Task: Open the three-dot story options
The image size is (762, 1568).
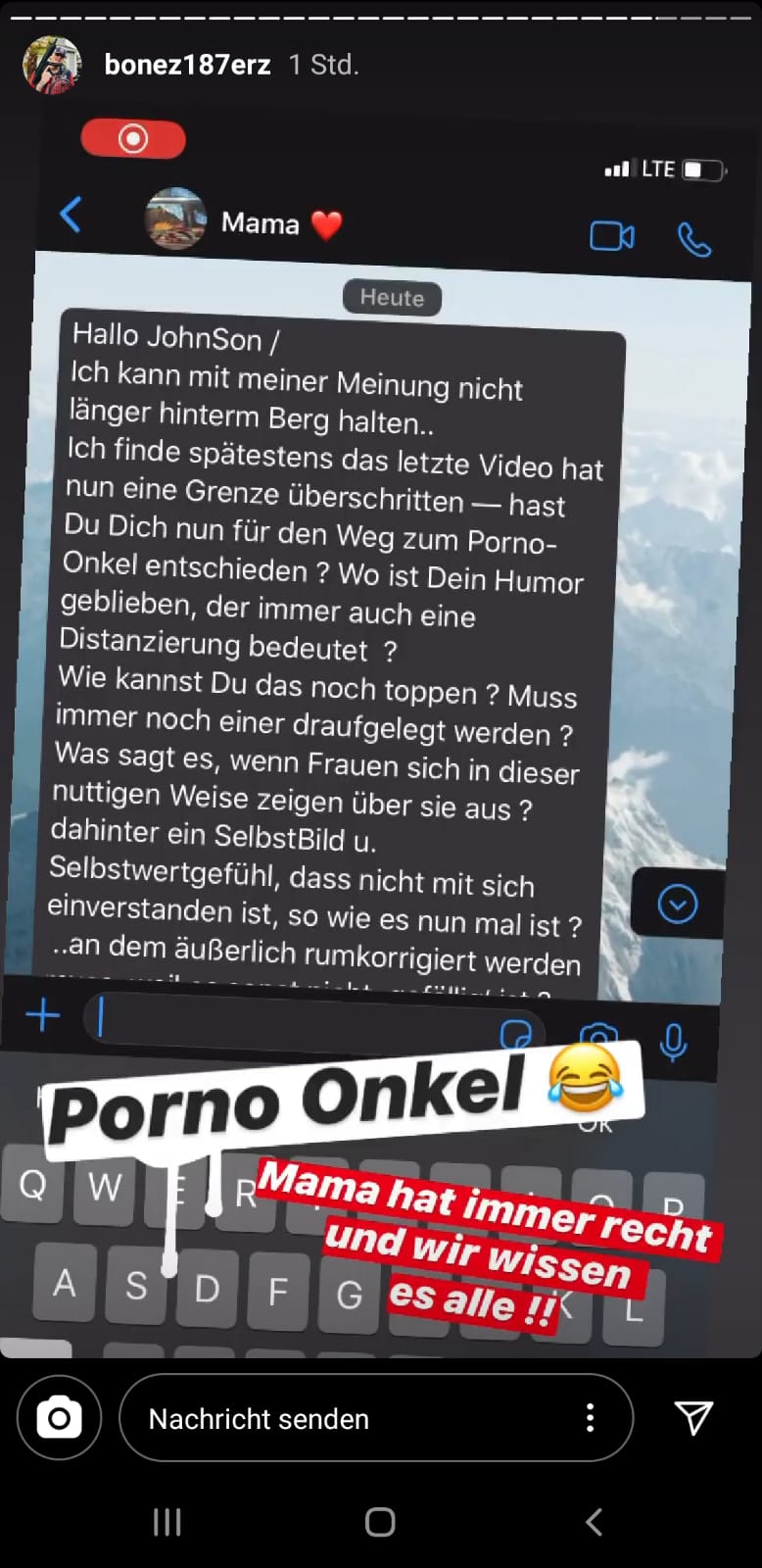Action: (590, 1418)
